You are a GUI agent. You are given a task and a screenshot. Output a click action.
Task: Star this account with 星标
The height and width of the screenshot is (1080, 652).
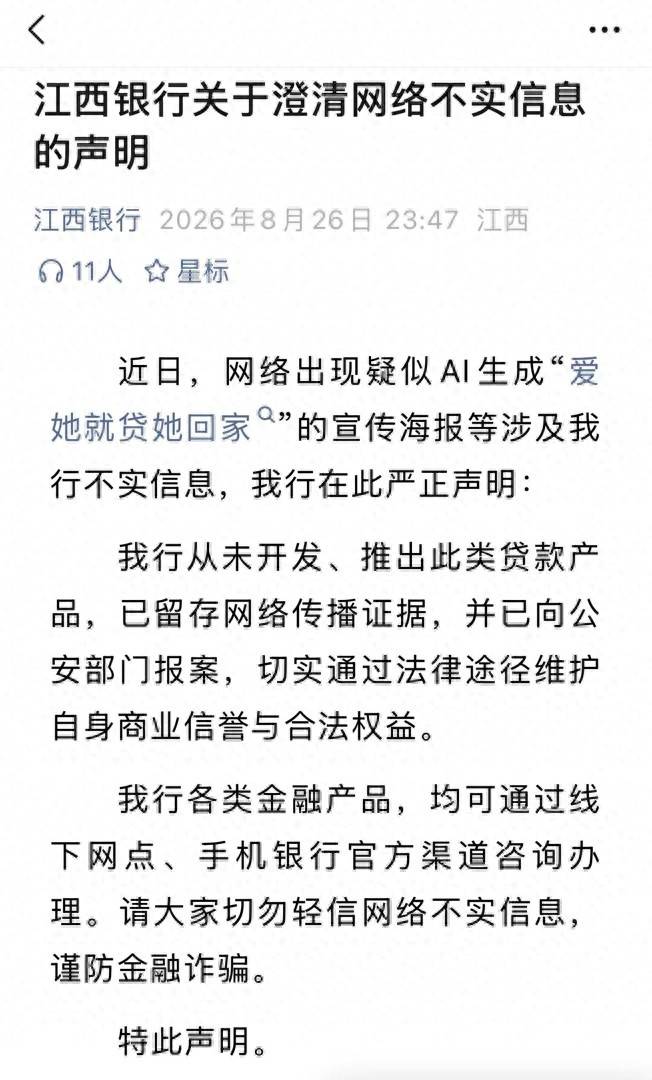[187, 271]
